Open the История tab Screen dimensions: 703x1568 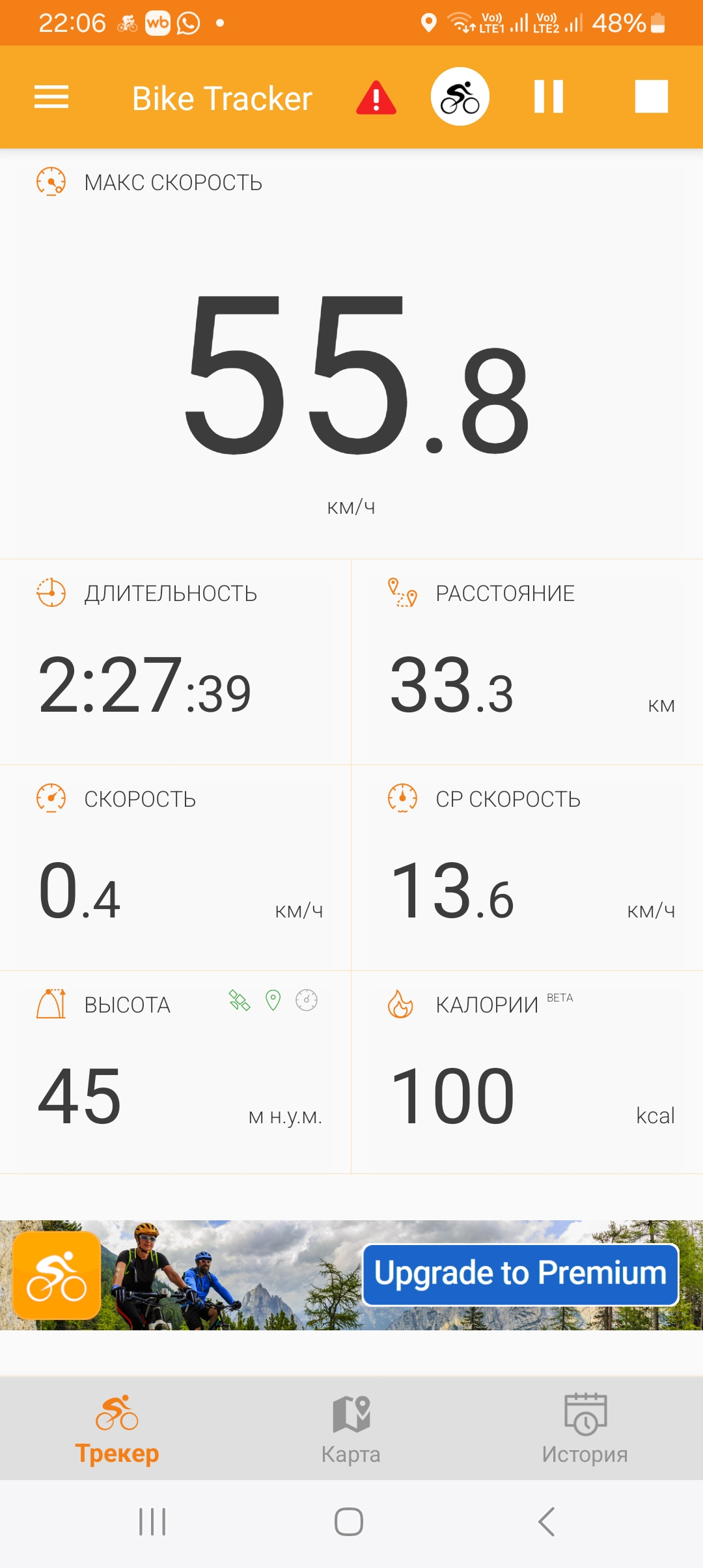click(585, 1429)
